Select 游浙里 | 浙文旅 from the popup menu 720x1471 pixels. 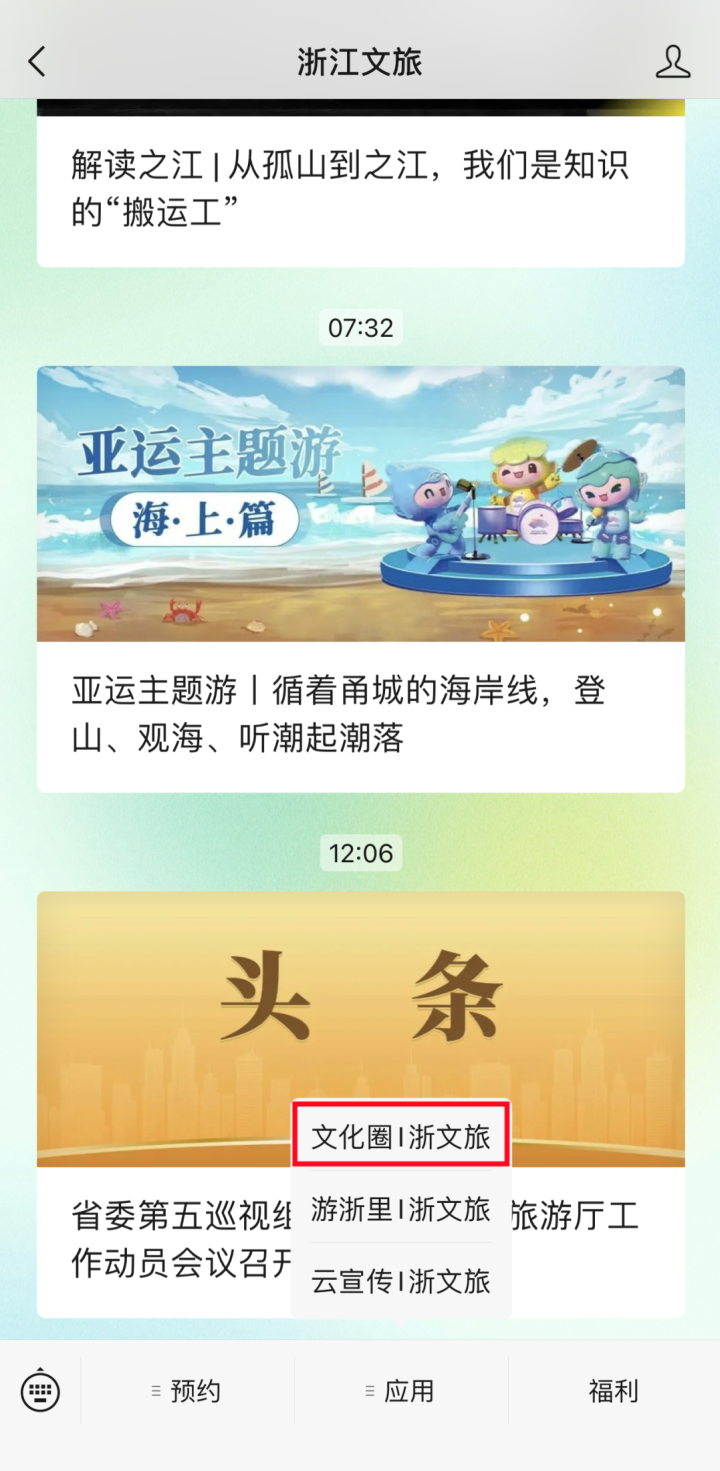click(x=401, y=1209)
